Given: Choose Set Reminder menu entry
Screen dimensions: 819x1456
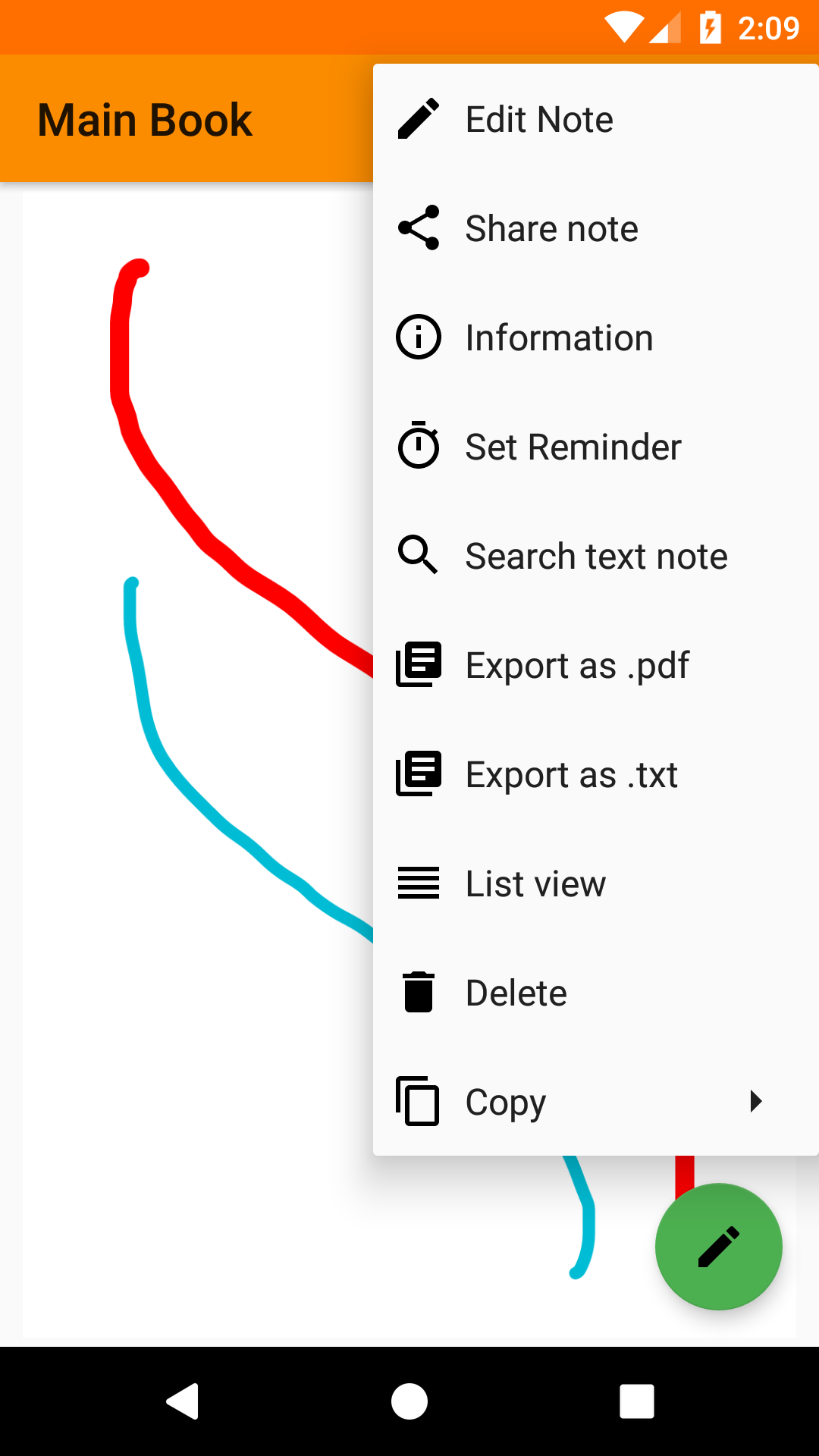Looking at the screenshot, I should tap(573, 447).
